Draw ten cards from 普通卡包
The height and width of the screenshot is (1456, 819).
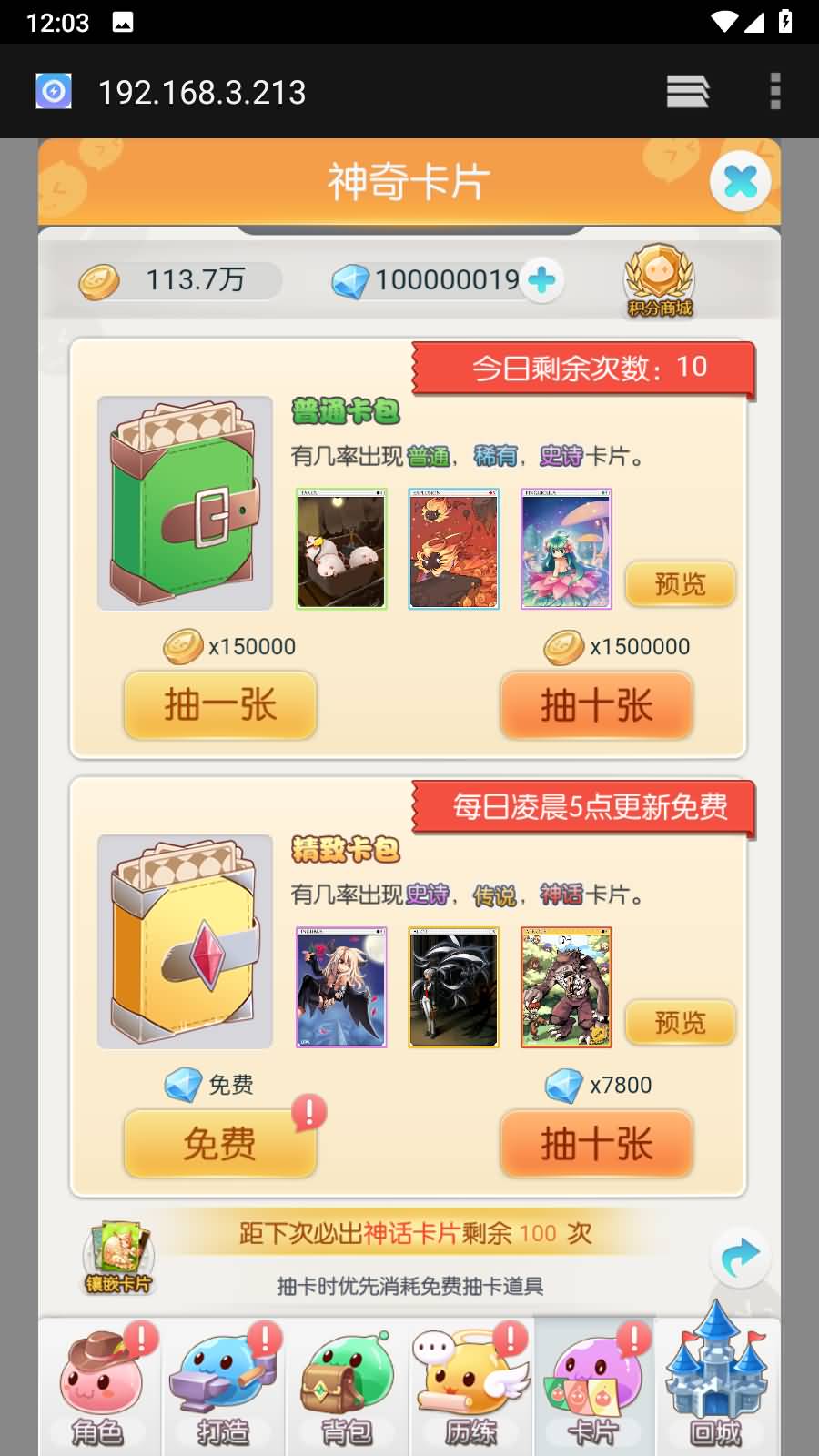597,705
